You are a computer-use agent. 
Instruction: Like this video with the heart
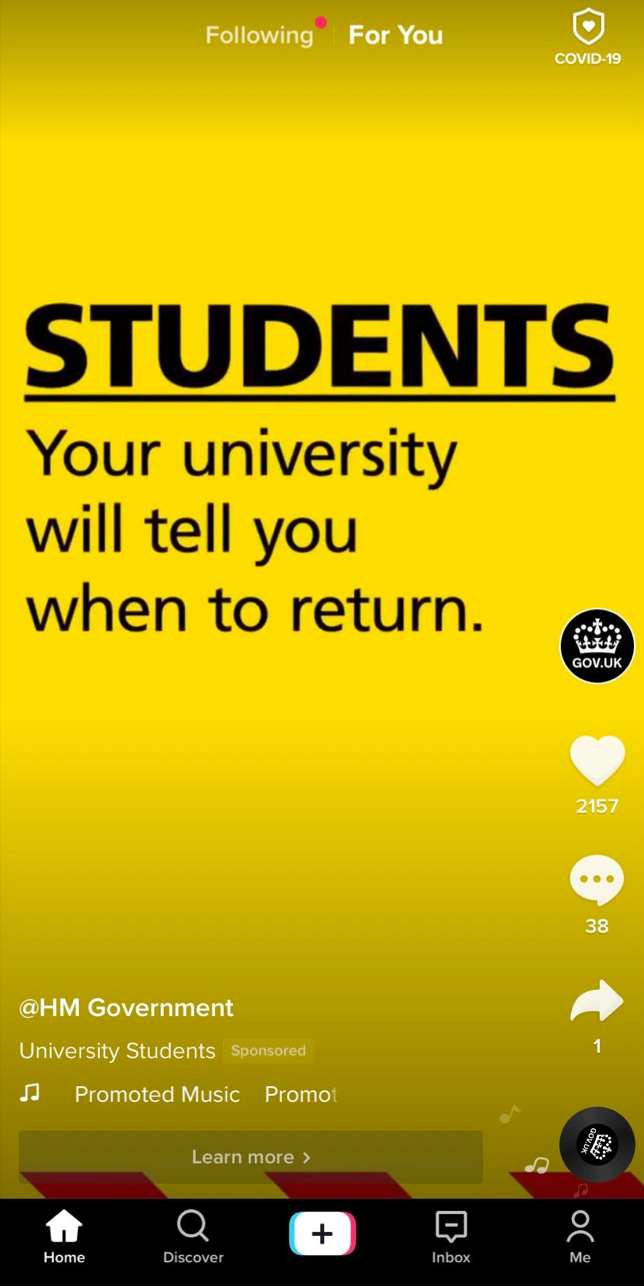[x=597, y=762]
